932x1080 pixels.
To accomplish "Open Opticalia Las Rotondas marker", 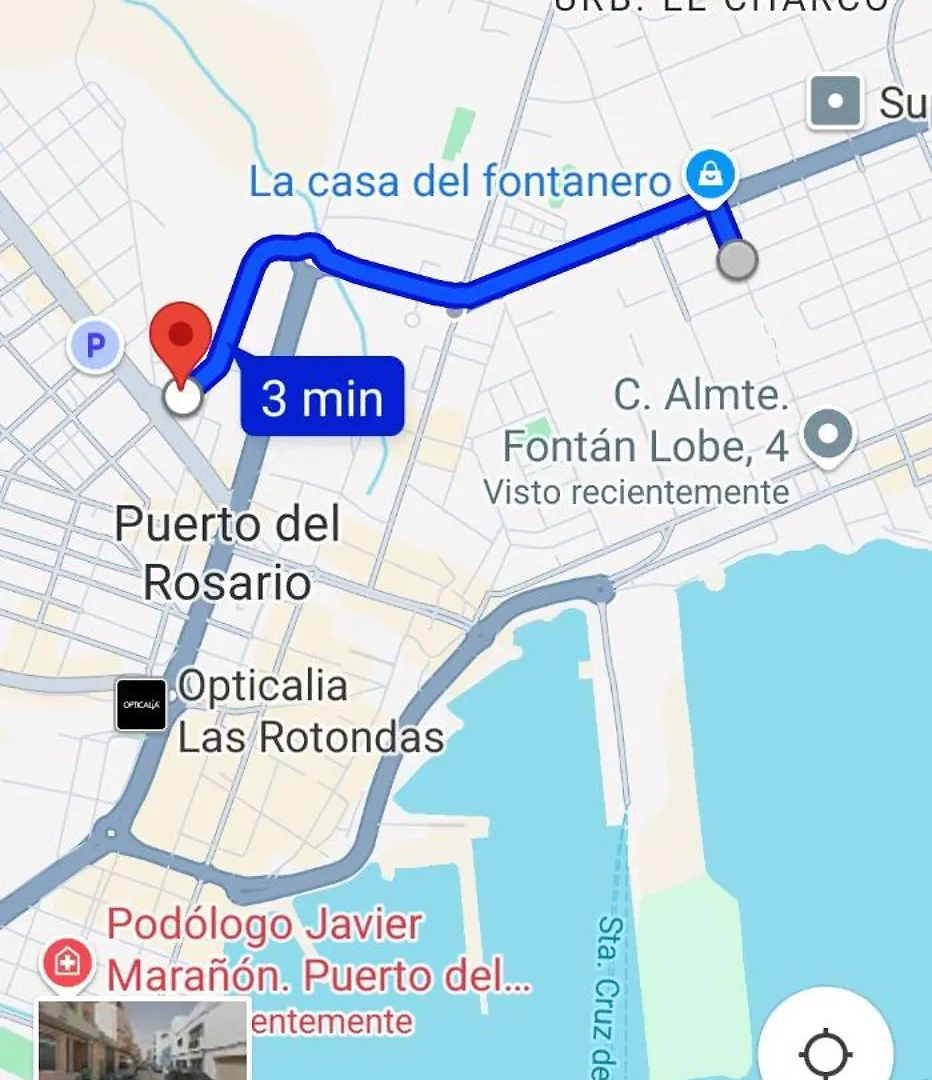I will 141,705.
